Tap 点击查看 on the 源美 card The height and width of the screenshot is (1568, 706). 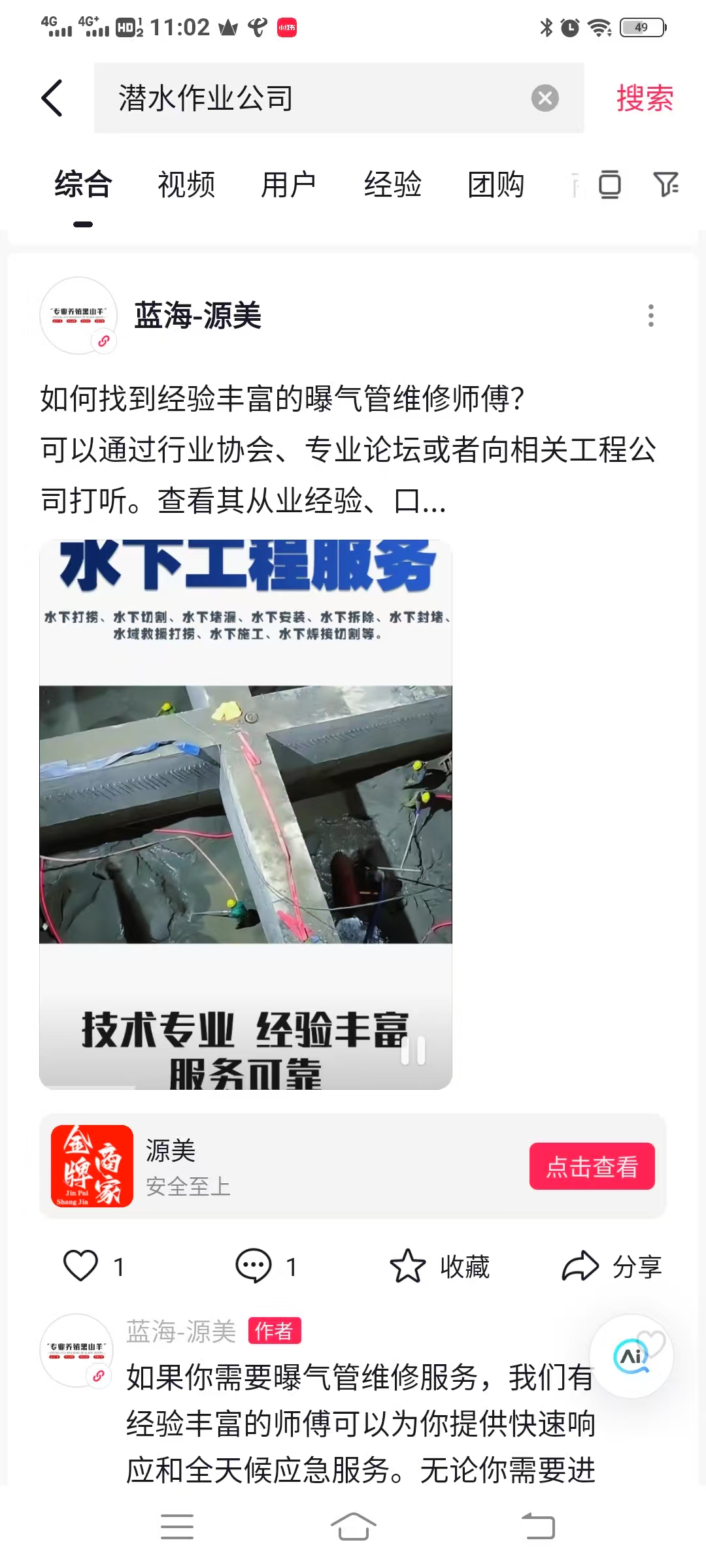pos(592,1166)
